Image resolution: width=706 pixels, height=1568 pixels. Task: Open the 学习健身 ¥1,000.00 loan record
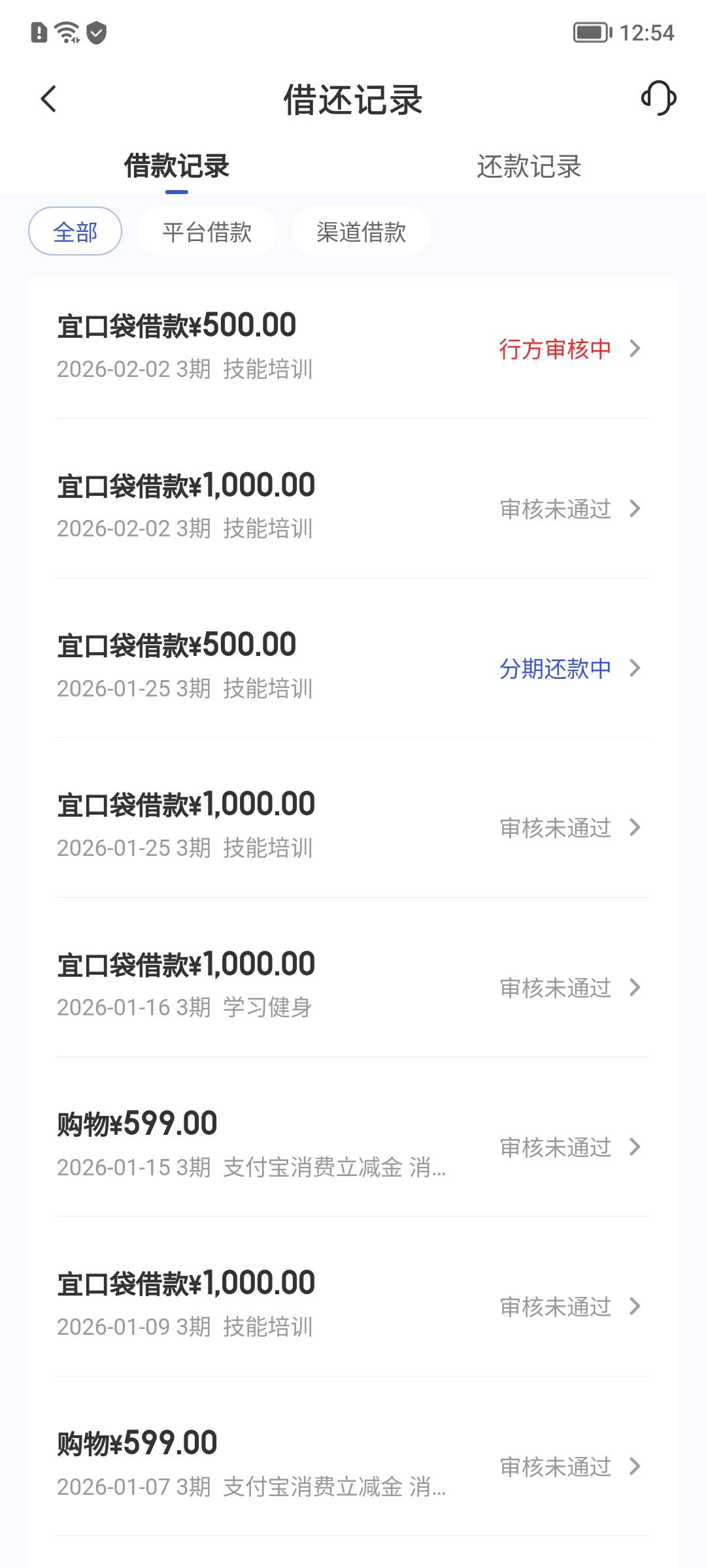click(x=353, y=985)
